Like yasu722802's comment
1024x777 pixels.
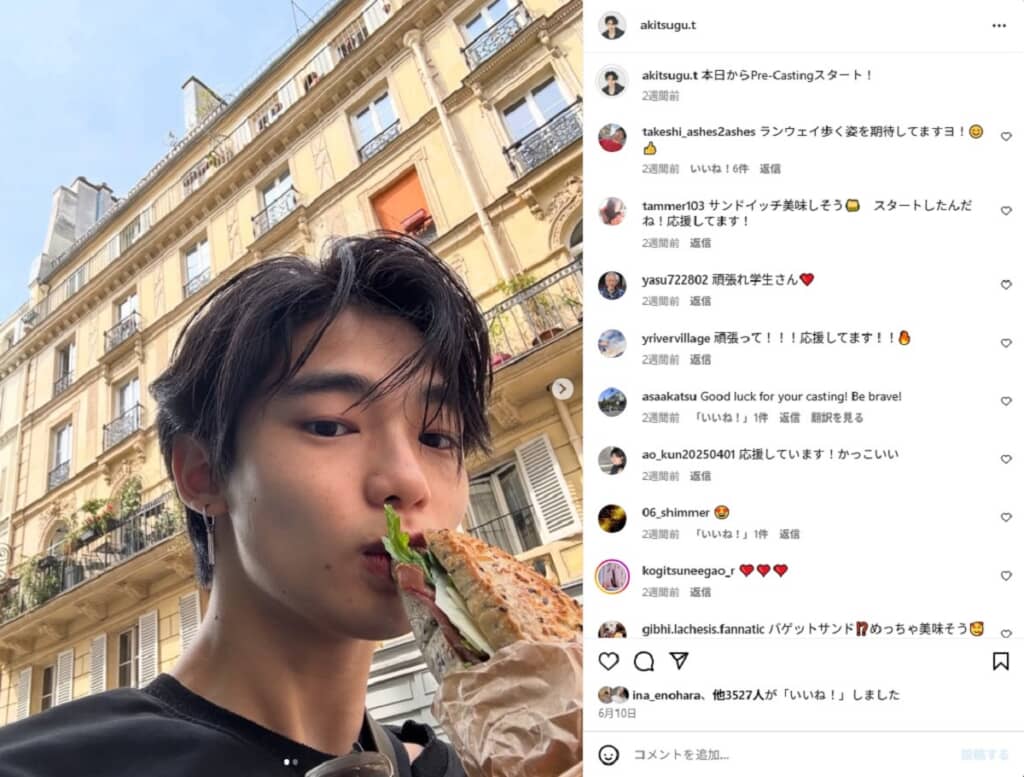coord(1006,285)
